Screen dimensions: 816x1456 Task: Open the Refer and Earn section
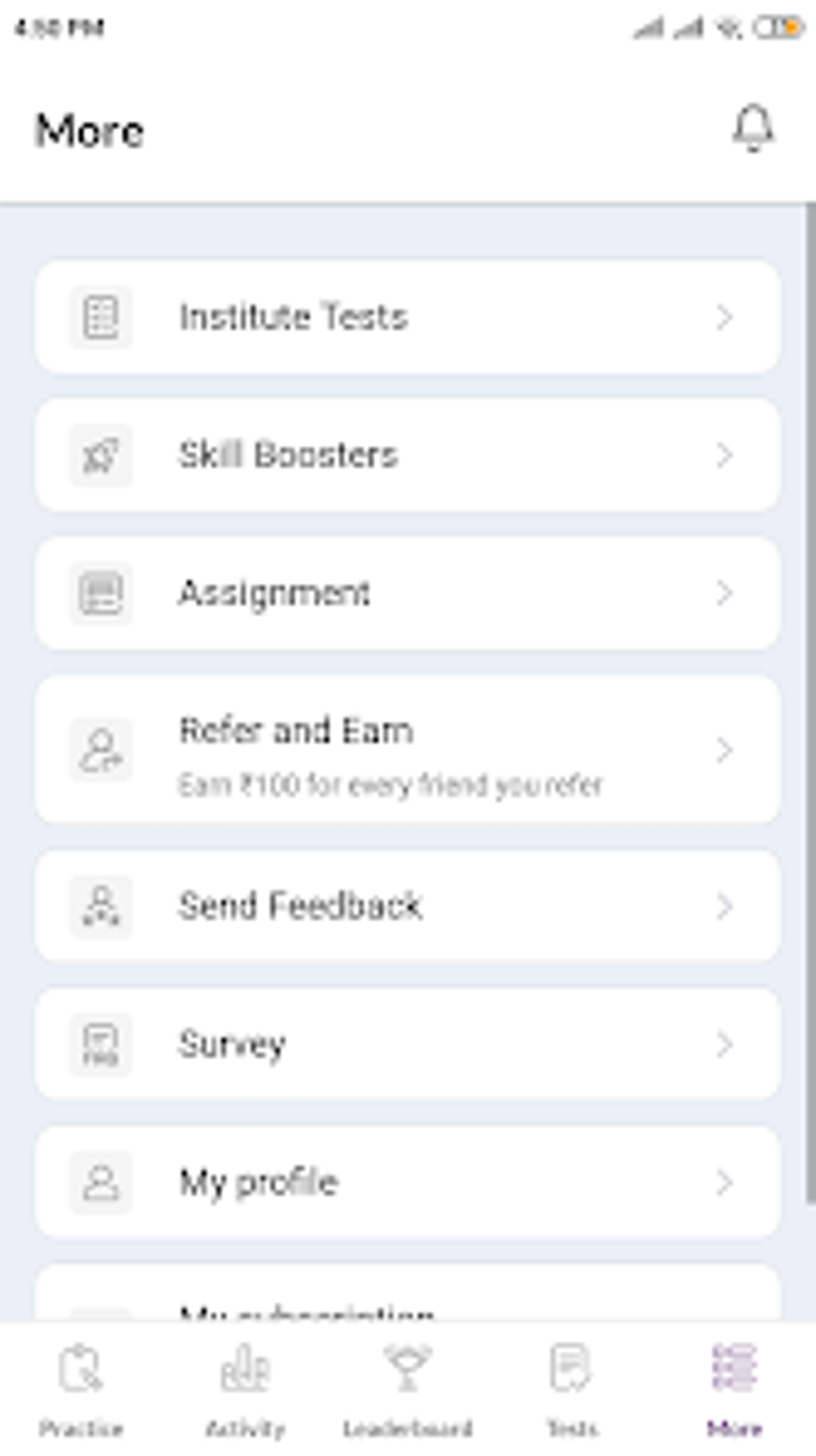pyautogui.click(x=408, y=751)
